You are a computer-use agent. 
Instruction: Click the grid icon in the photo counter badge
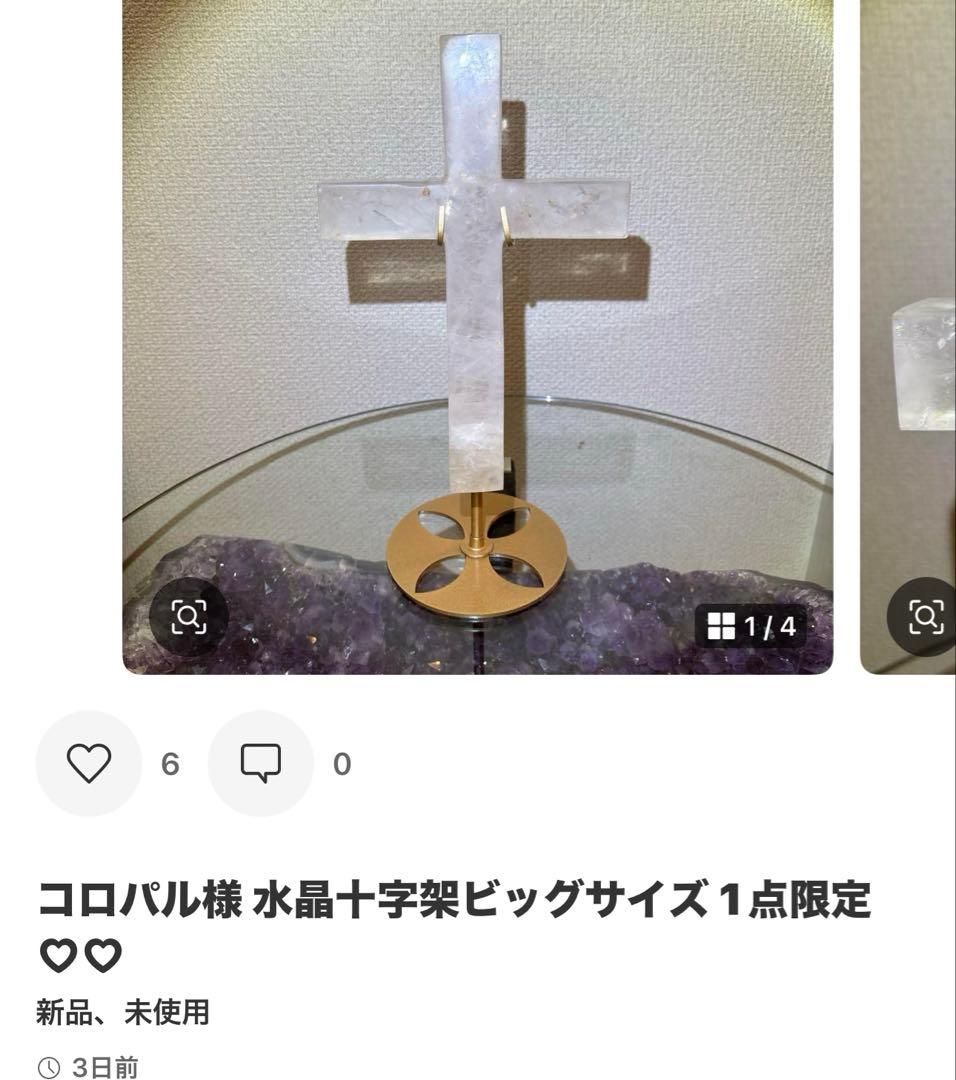tap(719, 625)
